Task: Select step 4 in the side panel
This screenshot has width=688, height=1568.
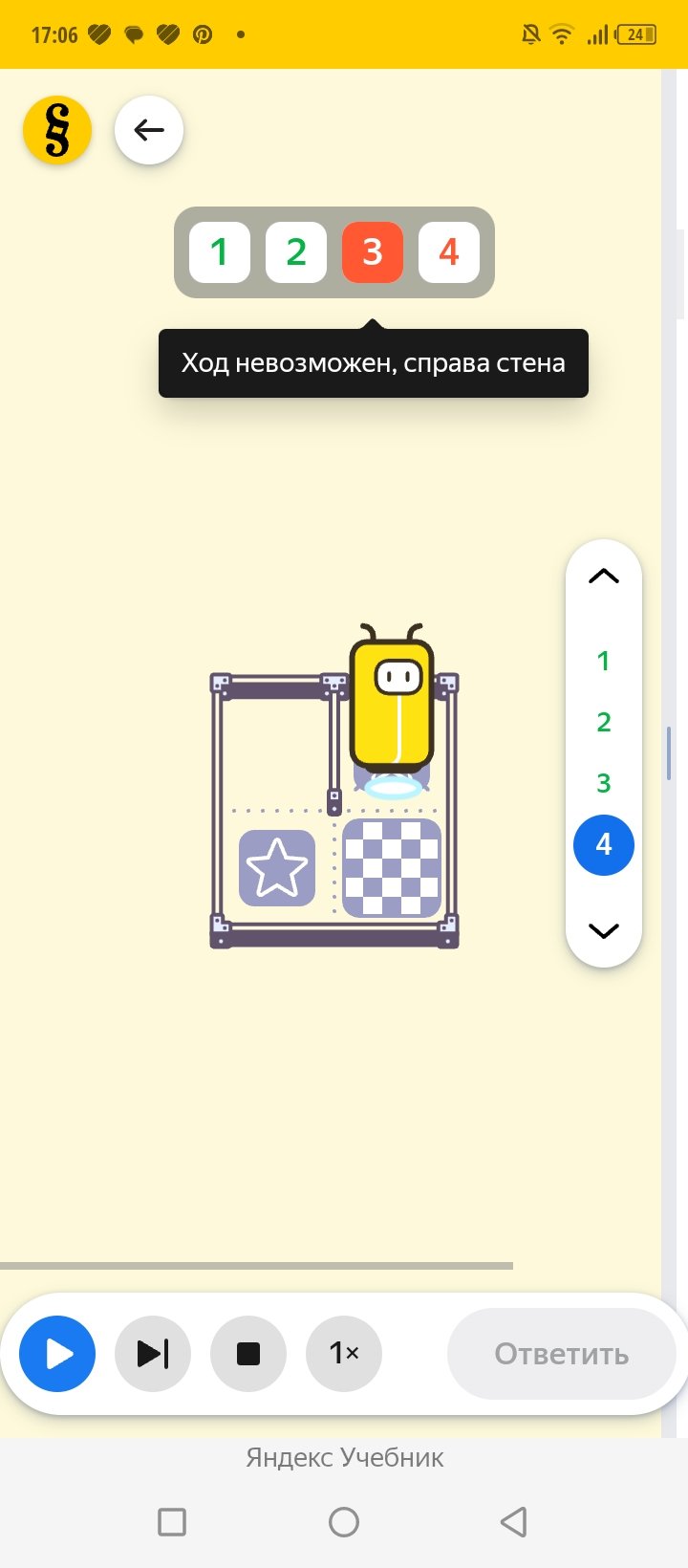Action: [x=604, y=845]
